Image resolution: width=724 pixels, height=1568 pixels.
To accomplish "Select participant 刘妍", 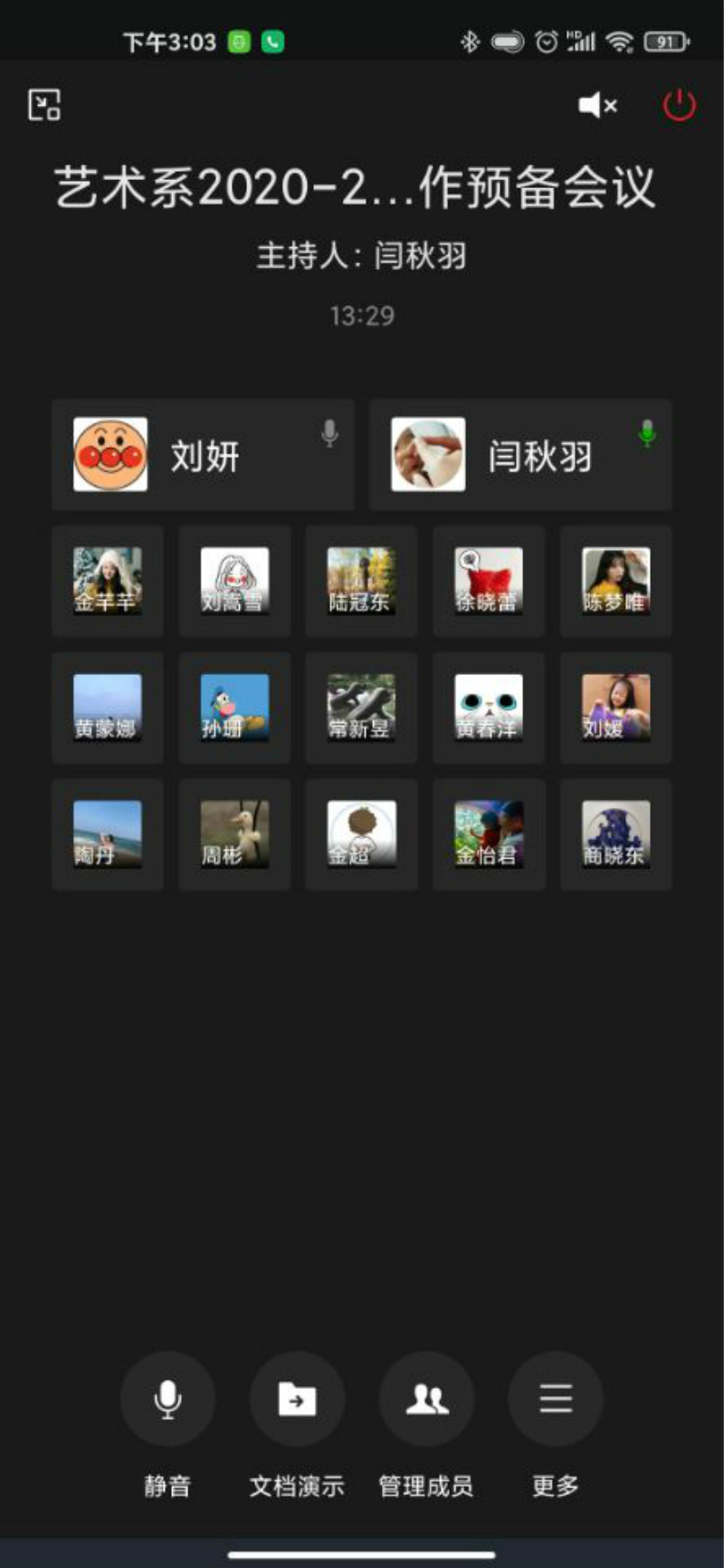I will click(203, 455).
